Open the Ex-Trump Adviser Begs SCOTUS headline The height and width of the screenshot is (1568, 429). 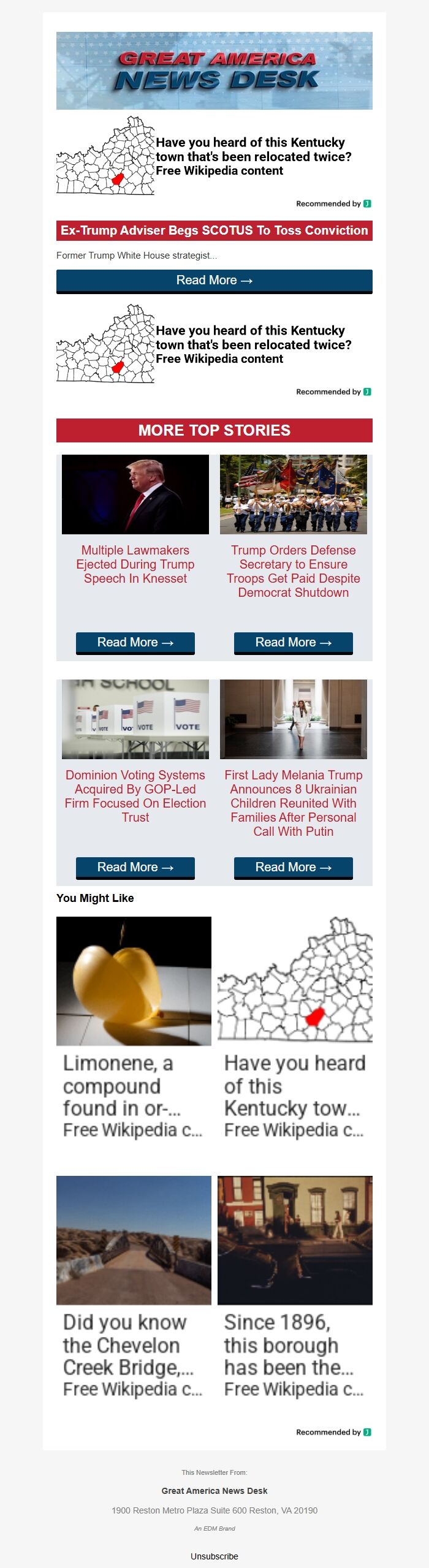point(214,230)
